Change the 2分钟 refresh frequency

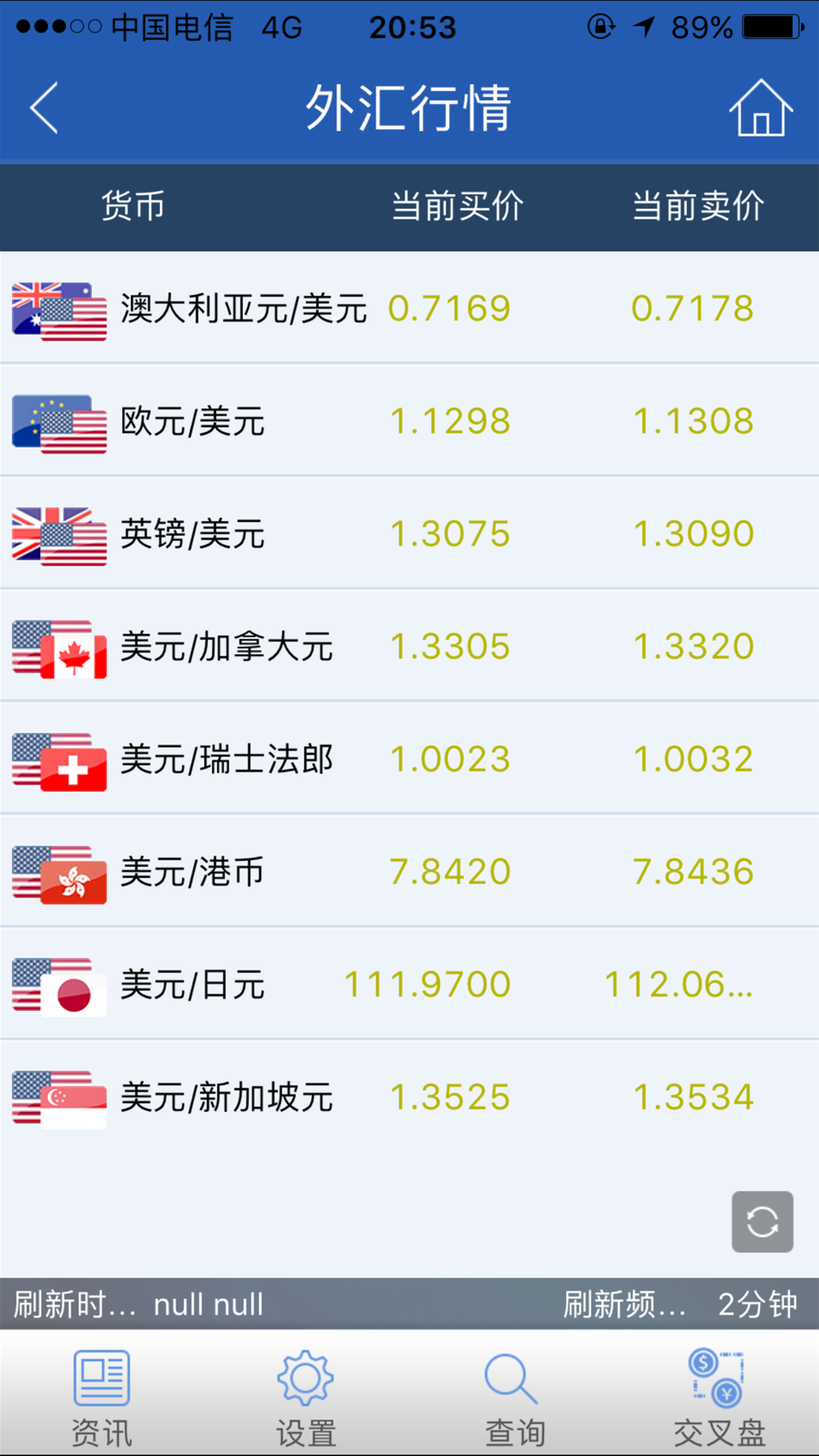click(757, 1304)
